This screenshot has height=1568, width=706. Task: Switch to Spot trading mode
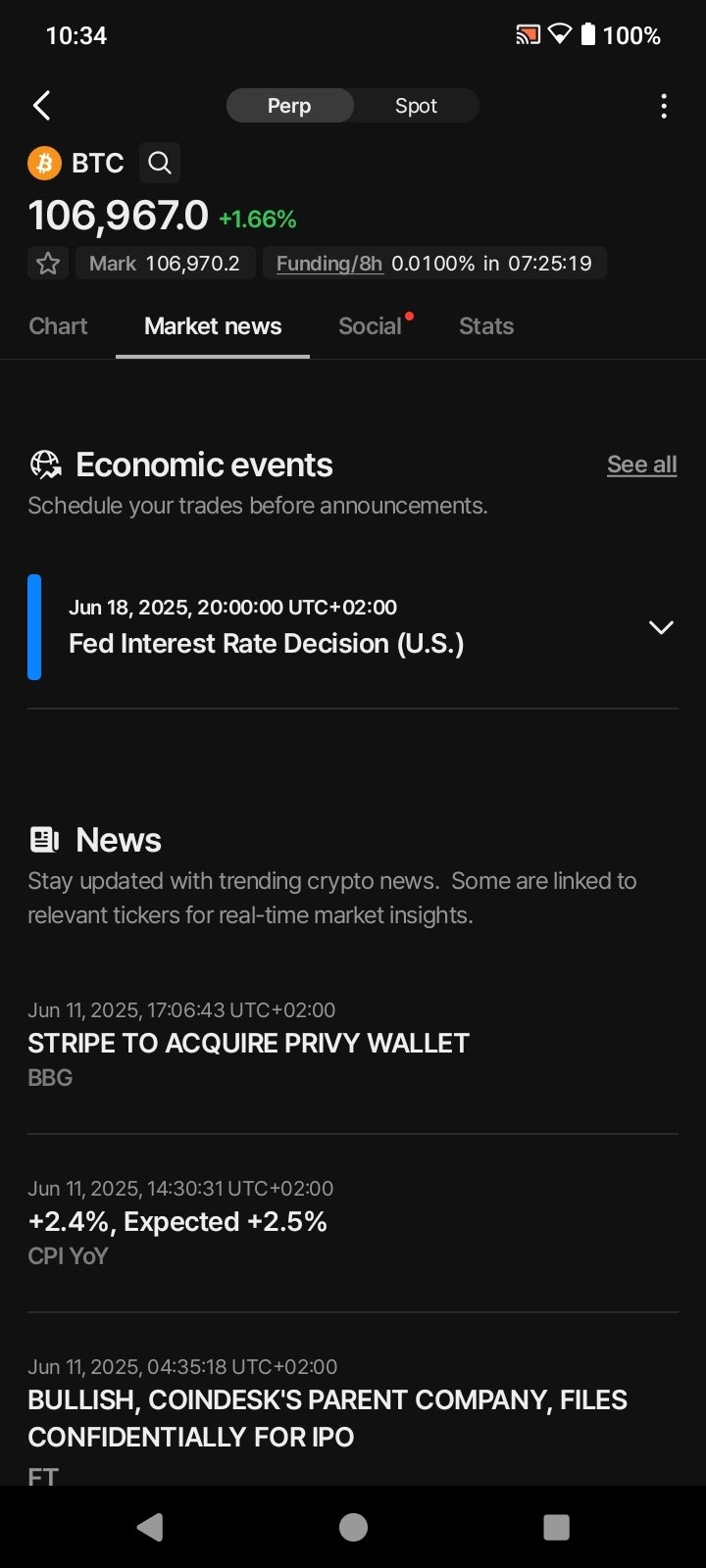[416, 106]
